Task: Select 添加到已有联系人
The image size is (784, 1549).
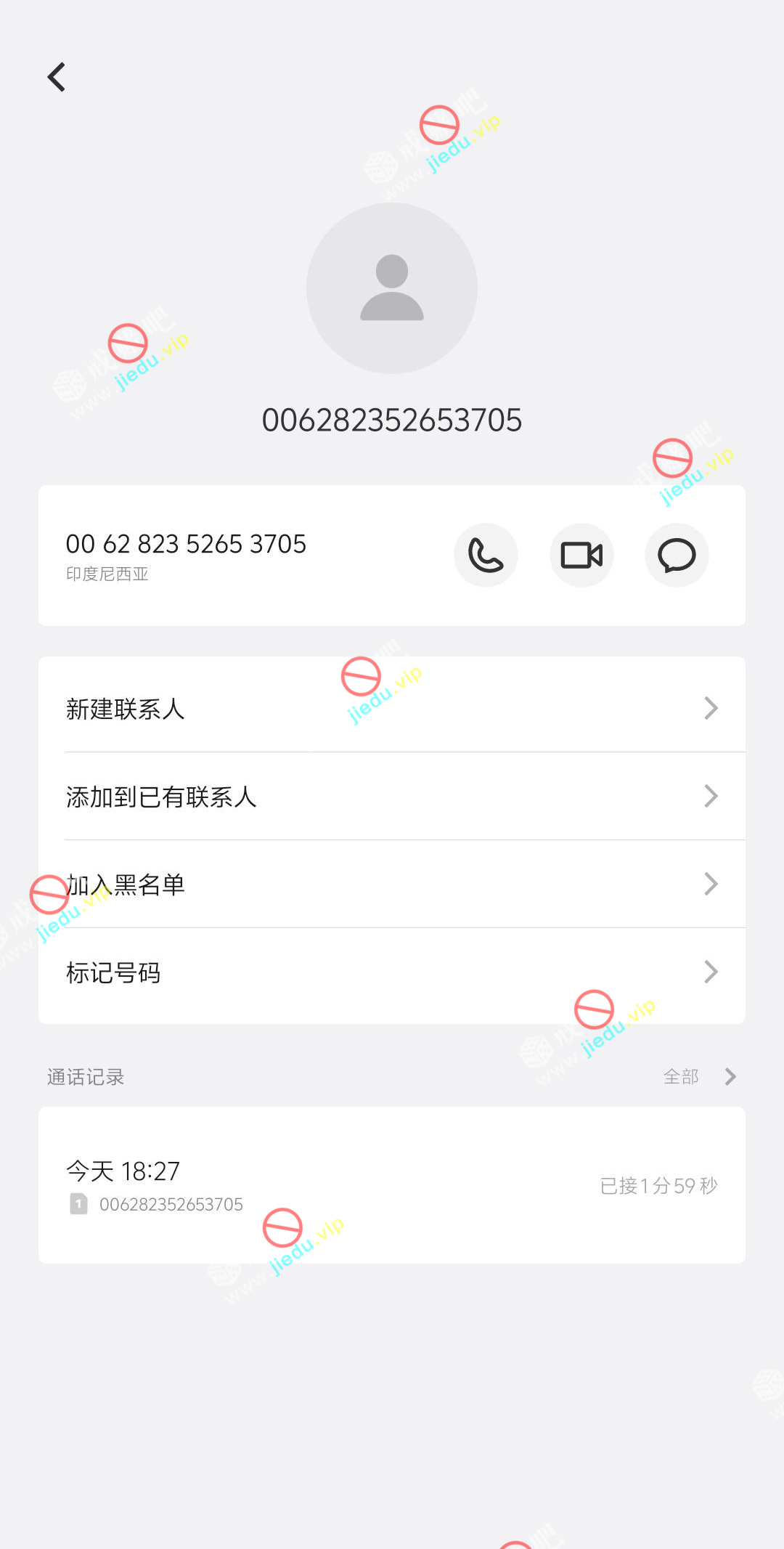Action: [x=392, y=797]
